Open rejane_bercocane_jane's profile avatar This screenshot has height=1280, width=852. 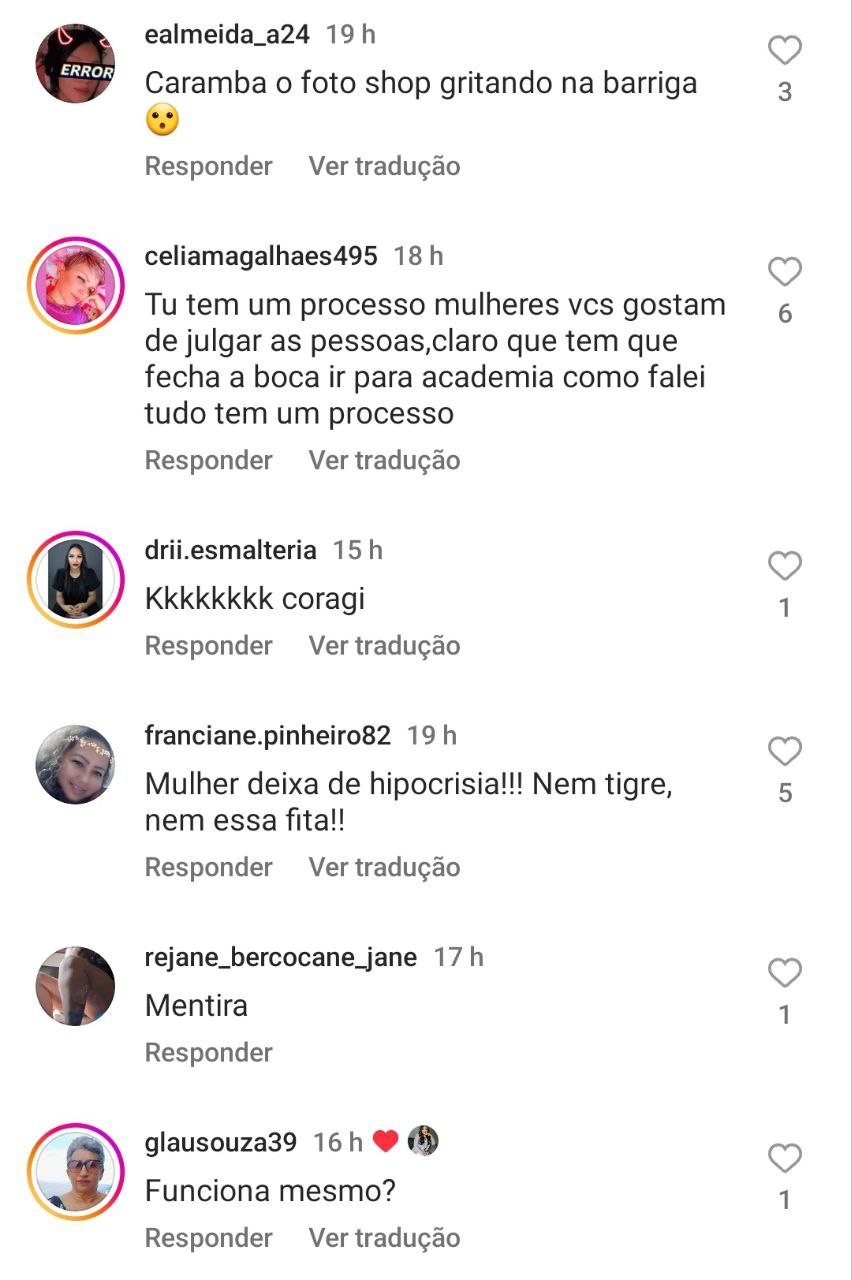(x=76, y=986)
